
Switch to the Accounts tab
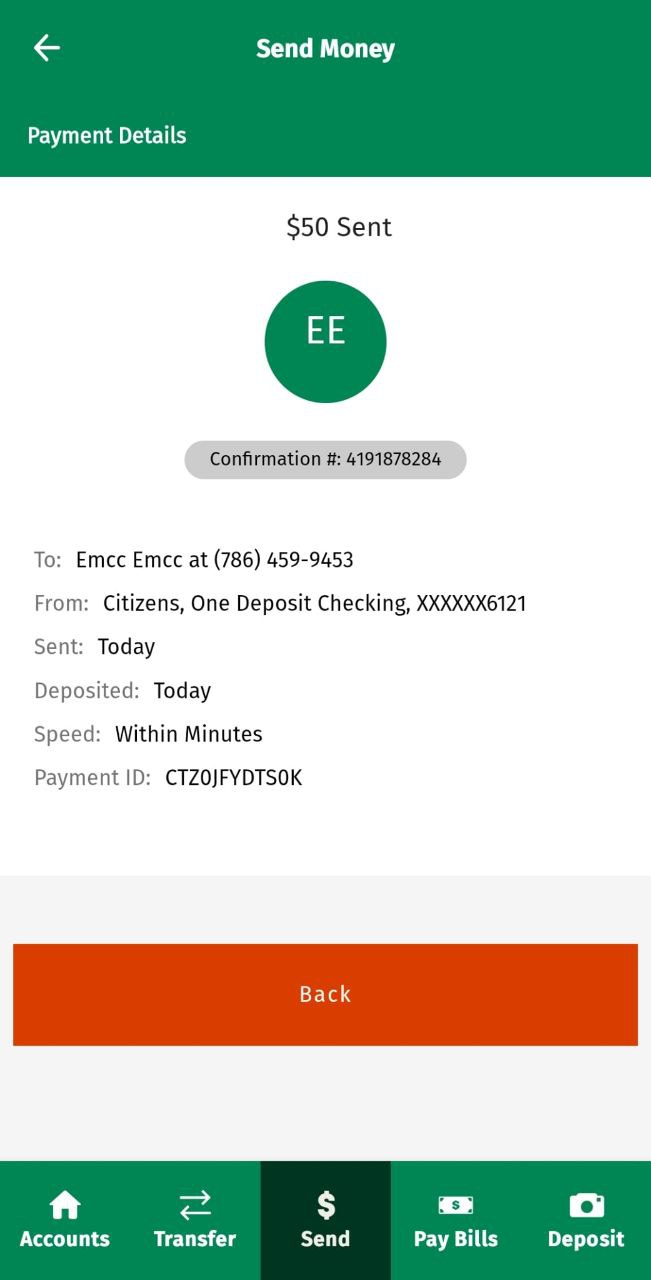click(65, 1220)
